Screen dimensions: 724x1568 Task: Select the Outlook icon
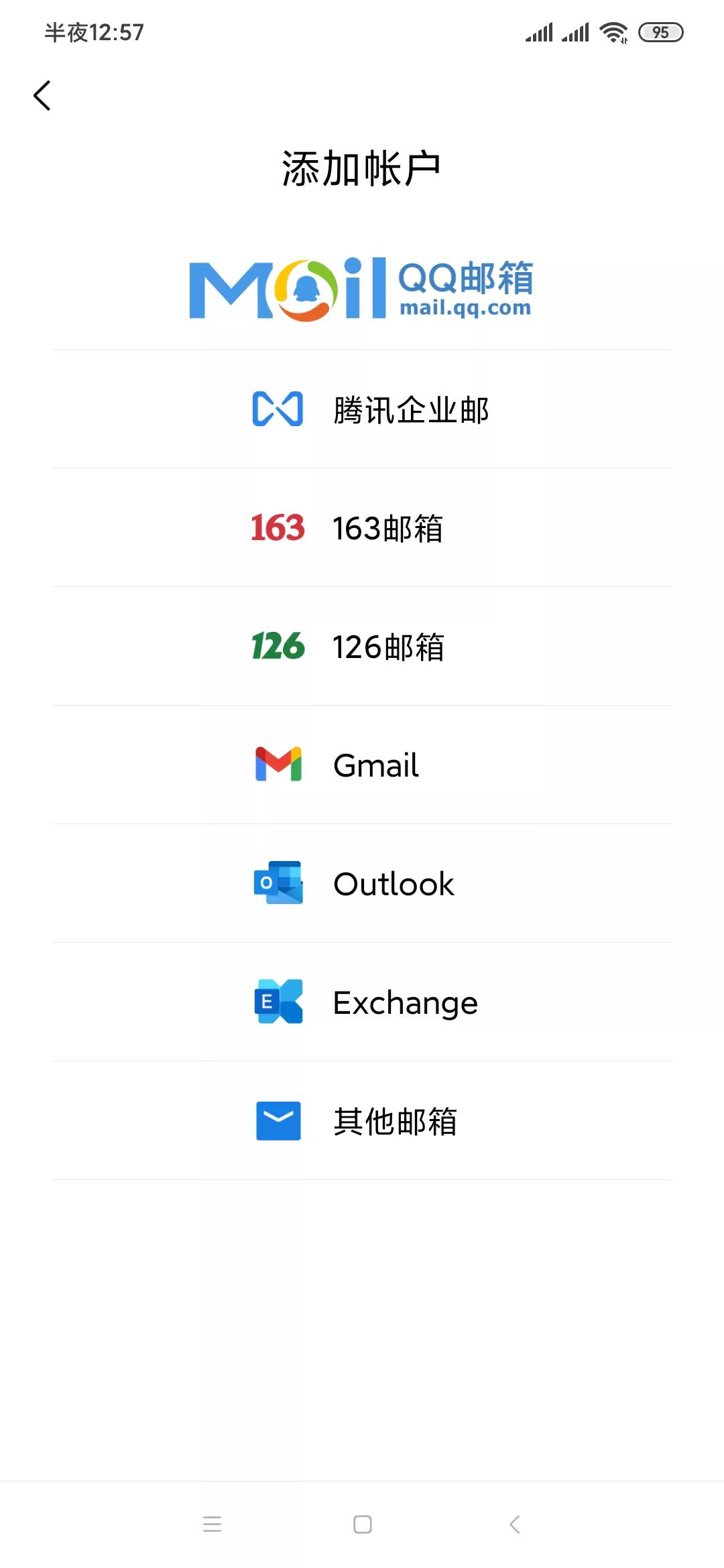(278, 883)
